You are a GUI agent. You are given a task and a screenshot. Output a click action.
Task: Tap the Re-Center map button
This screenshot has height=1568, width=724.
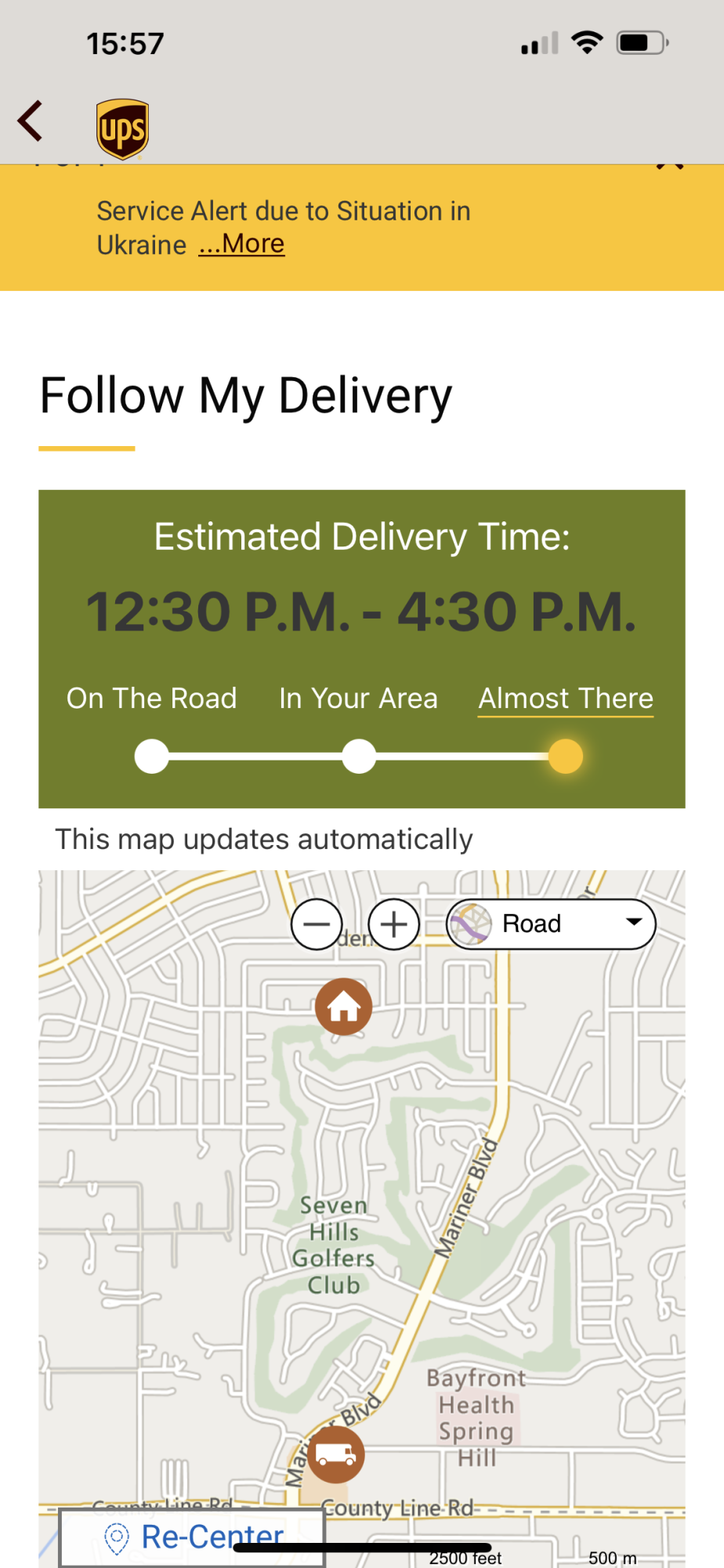click(x=192, y=1537)
